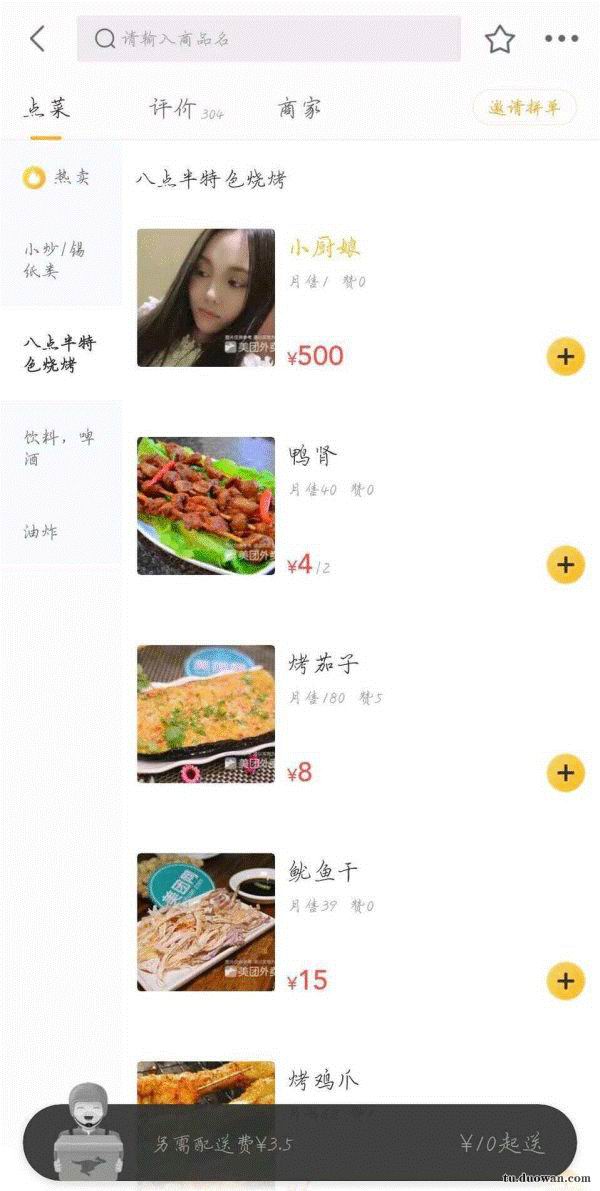Favorite this store with the star icon
This screenshot has width=600, height=1191.
[499, 39]
